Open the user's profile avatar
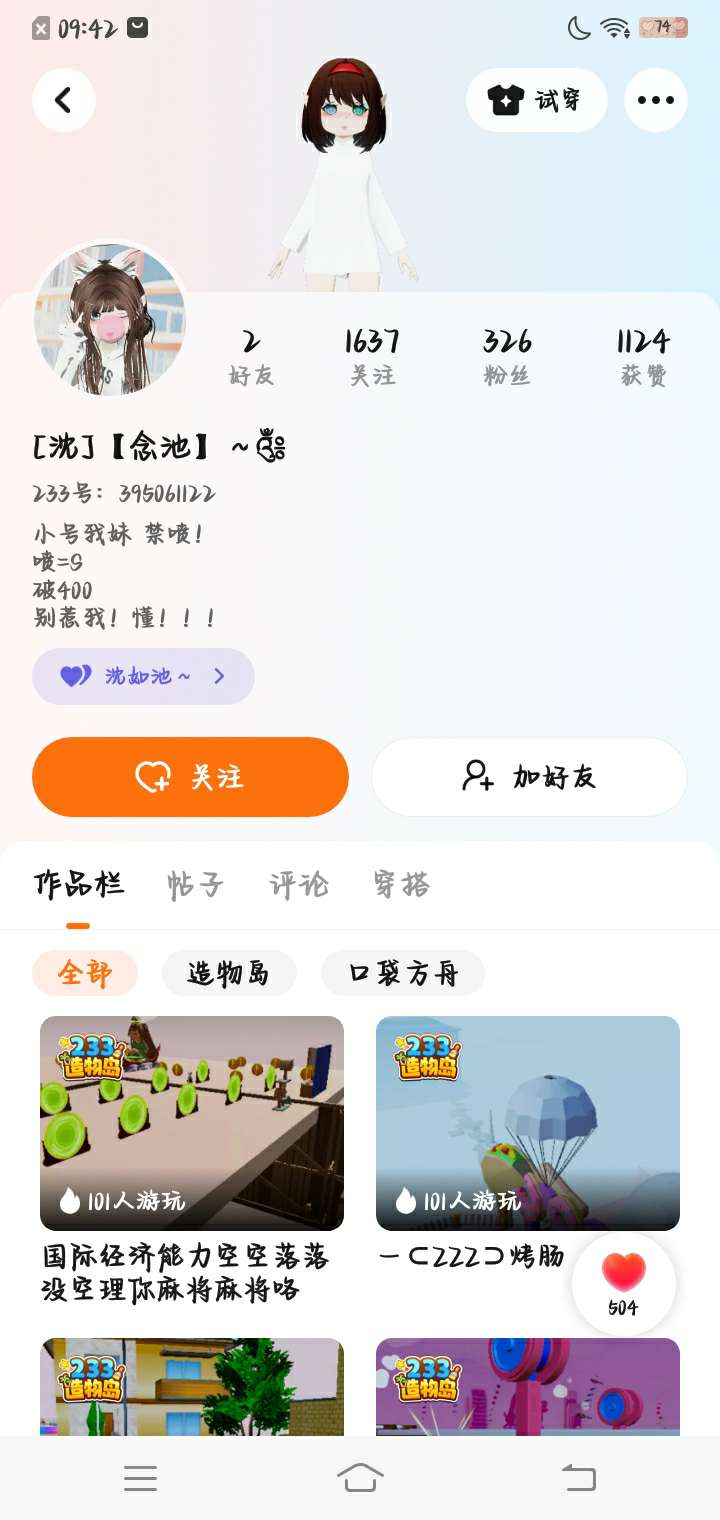Screen dimensions: 720x1520 coord(110,320)
